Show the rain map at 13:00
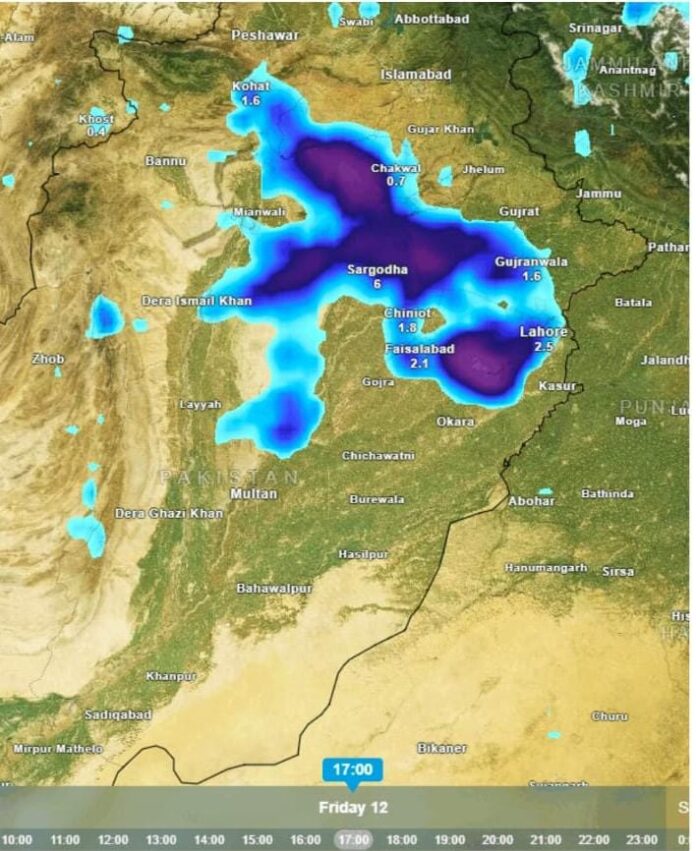This screenshot has height=851, width=696. click(160, 840)
